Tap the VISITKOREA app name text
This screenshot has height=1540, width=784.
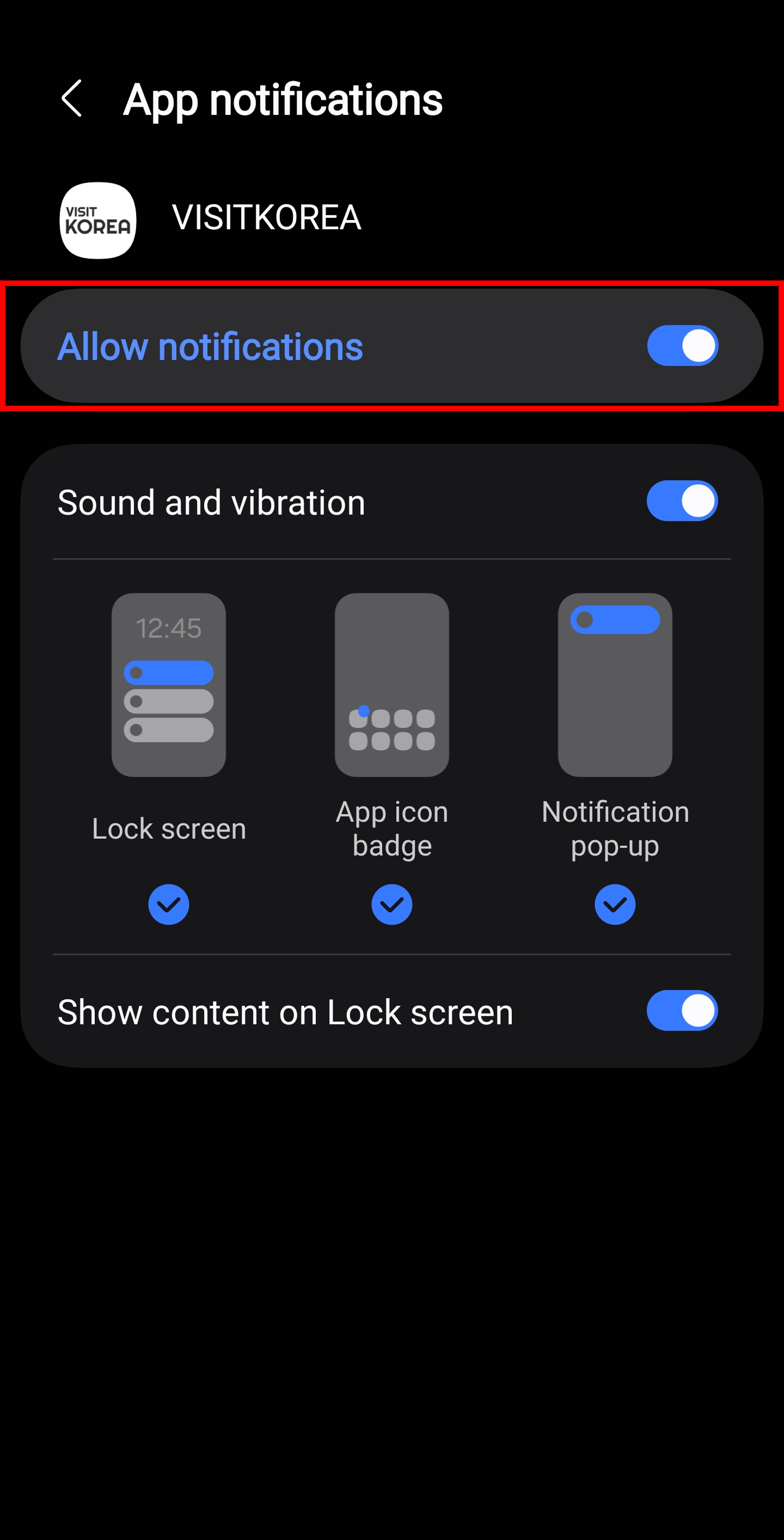point(266,218)
